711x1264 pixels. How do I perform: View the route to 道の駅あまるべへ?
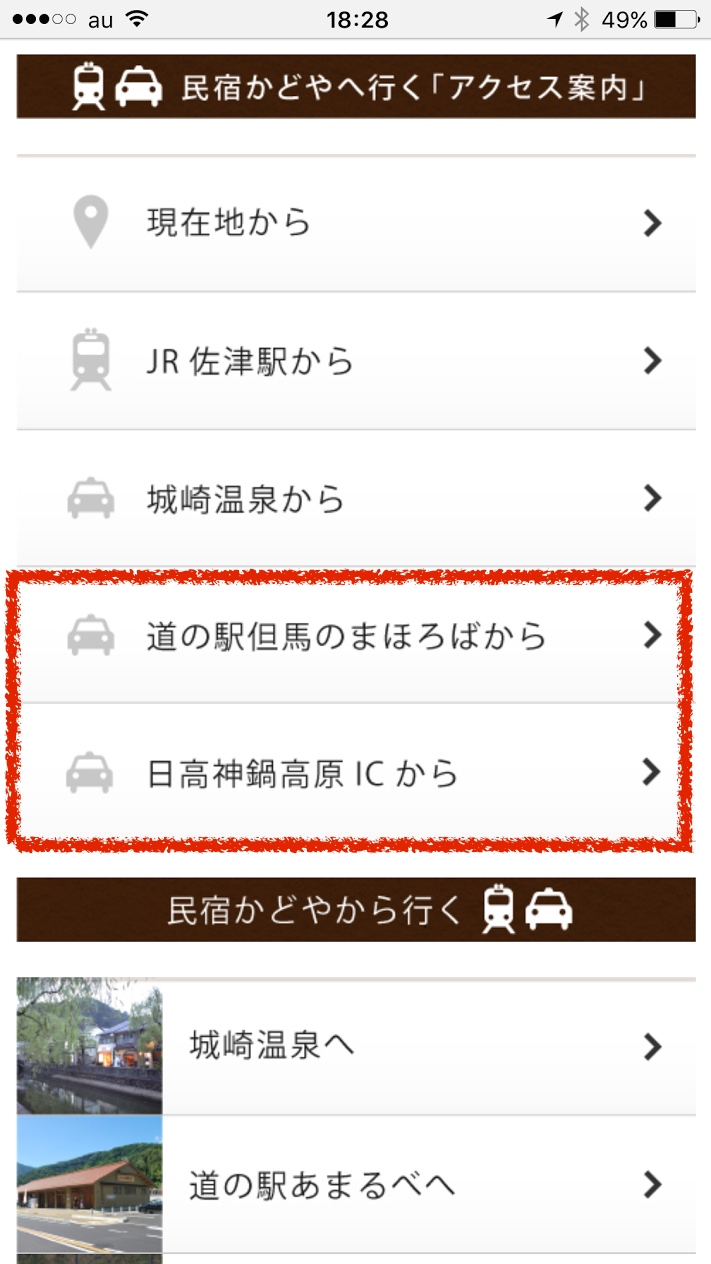pos(355,1185)
